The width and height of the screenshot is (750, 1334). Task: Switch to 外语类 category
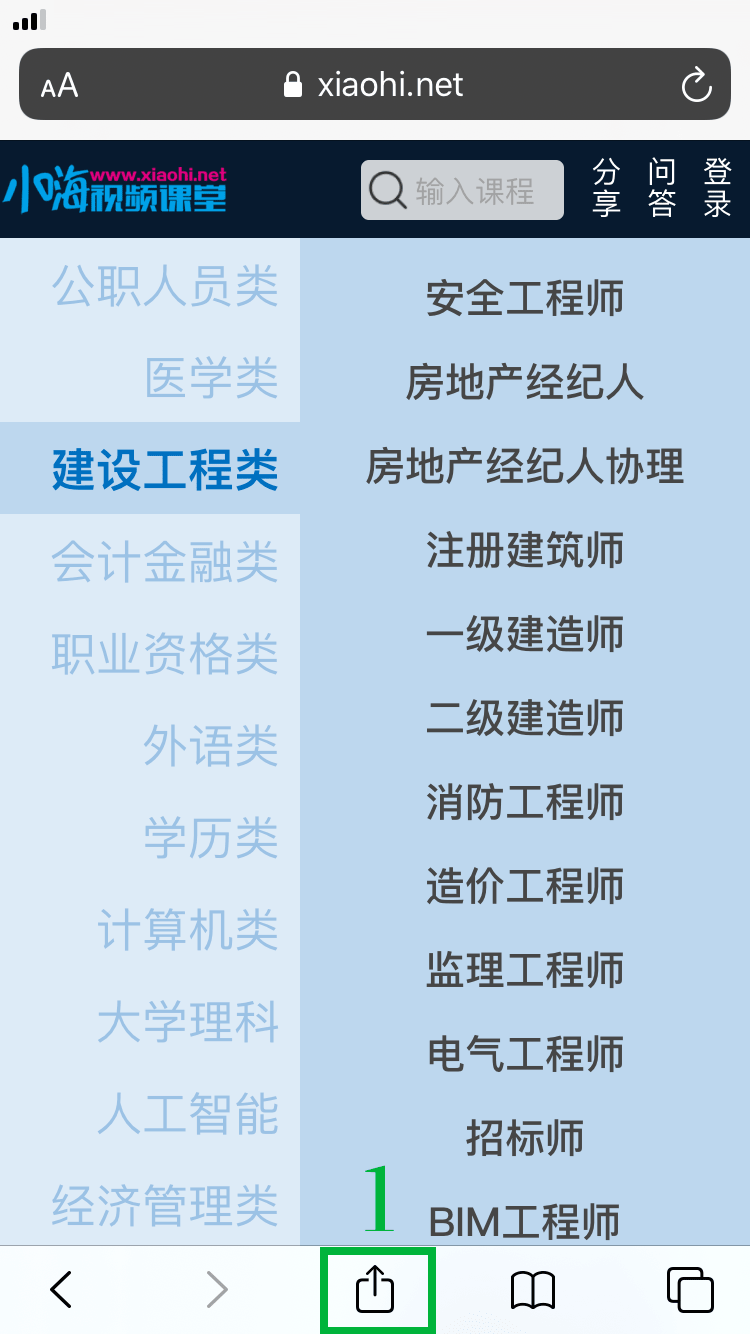tap(211, 746)
